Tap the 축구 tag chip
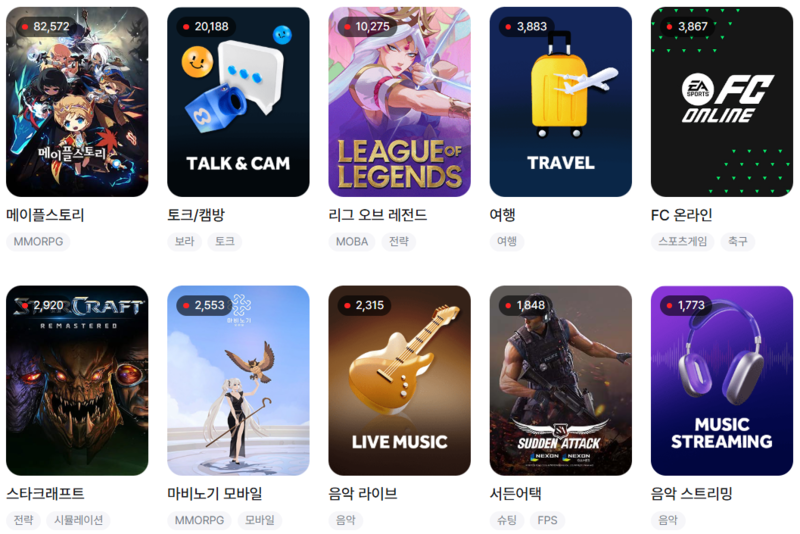 tap(738, 242)
